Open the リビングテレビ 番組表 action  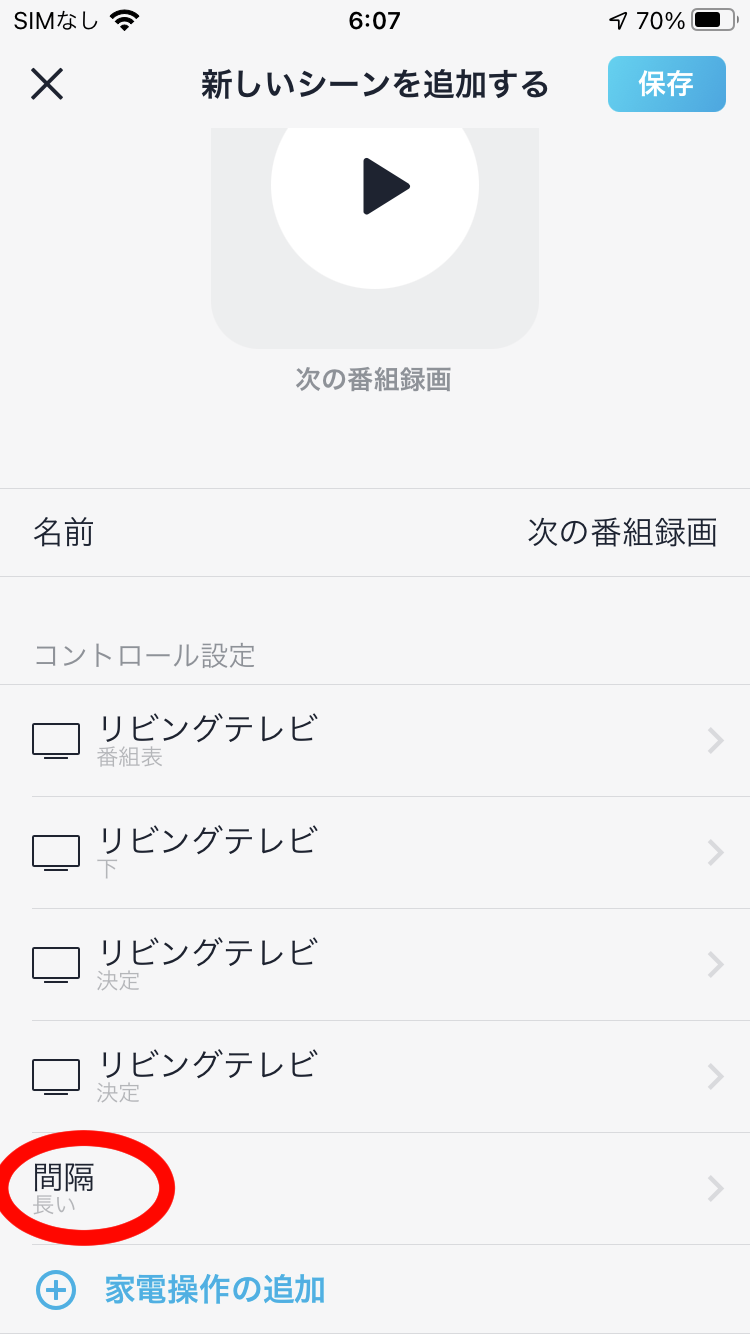tap(375, 741)
